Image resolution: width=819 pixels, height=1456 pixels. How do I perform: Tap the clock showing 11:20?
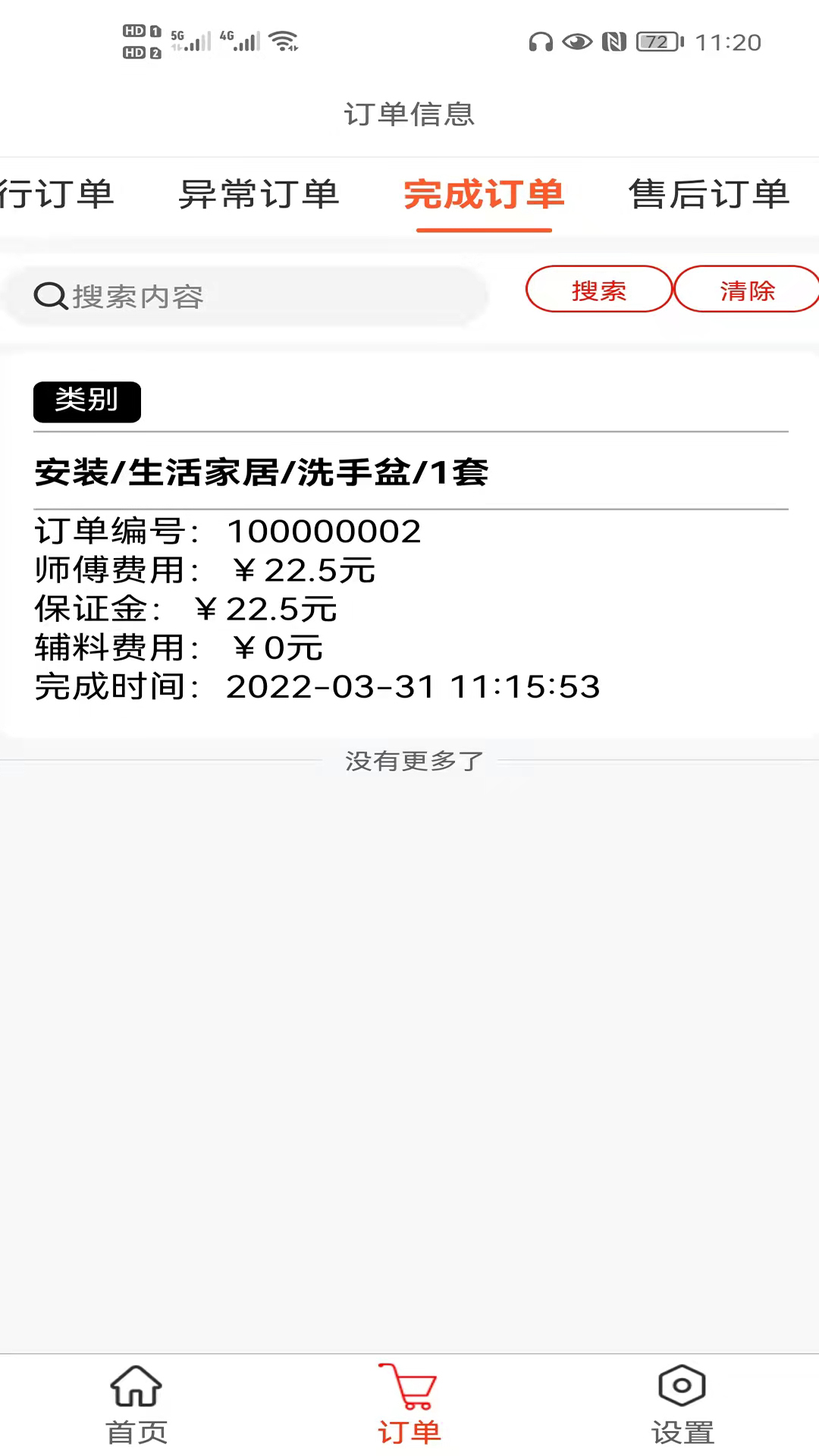pyautogui.click(x=729, y=42)
